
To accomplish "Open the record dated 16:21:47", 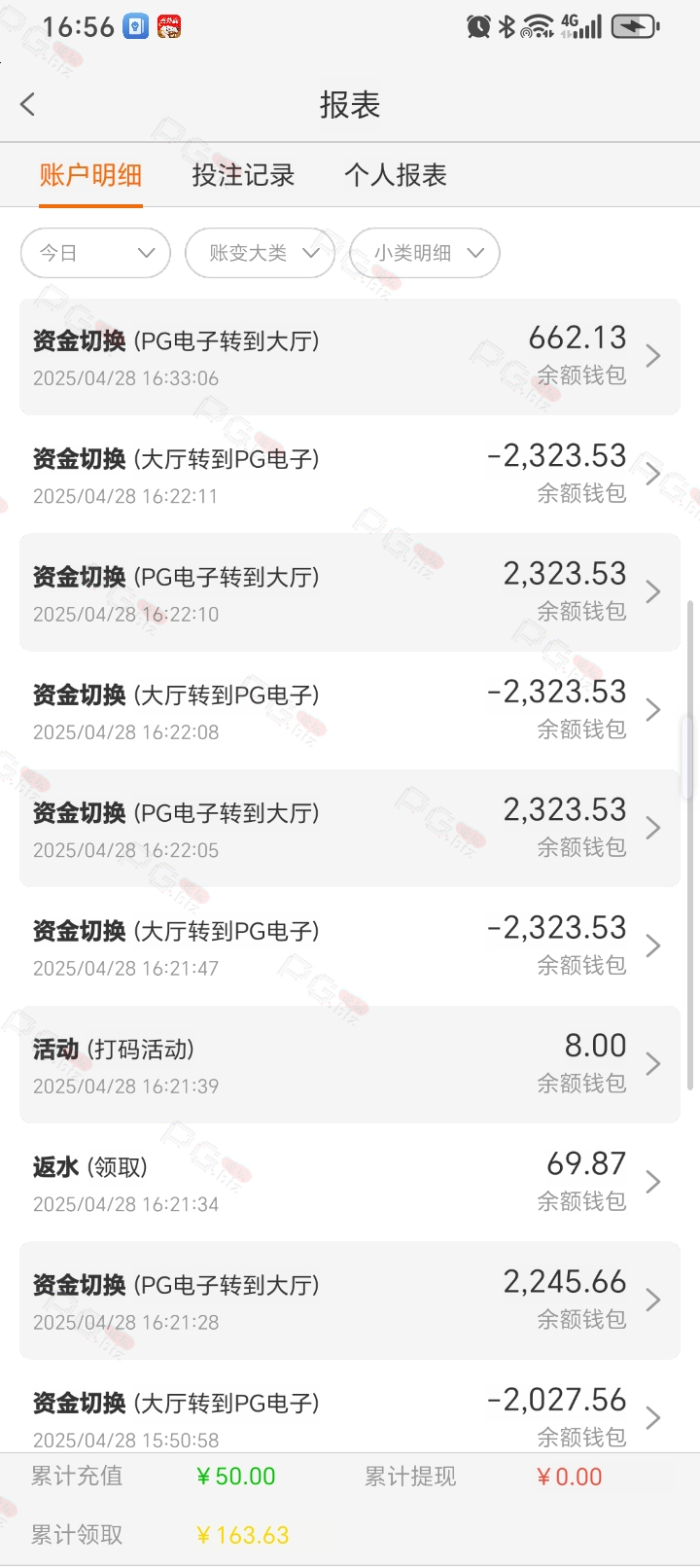I will pos(349,946).
